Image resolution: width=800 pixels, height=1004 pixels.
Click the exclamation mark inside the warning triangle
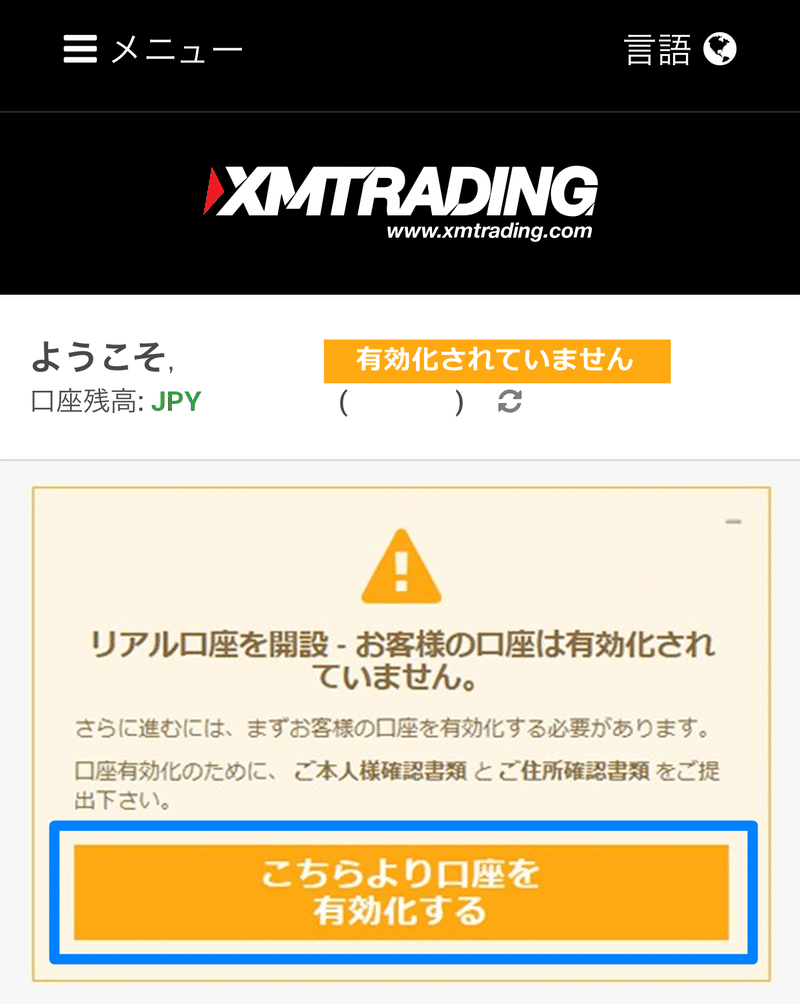click(399, 573)
